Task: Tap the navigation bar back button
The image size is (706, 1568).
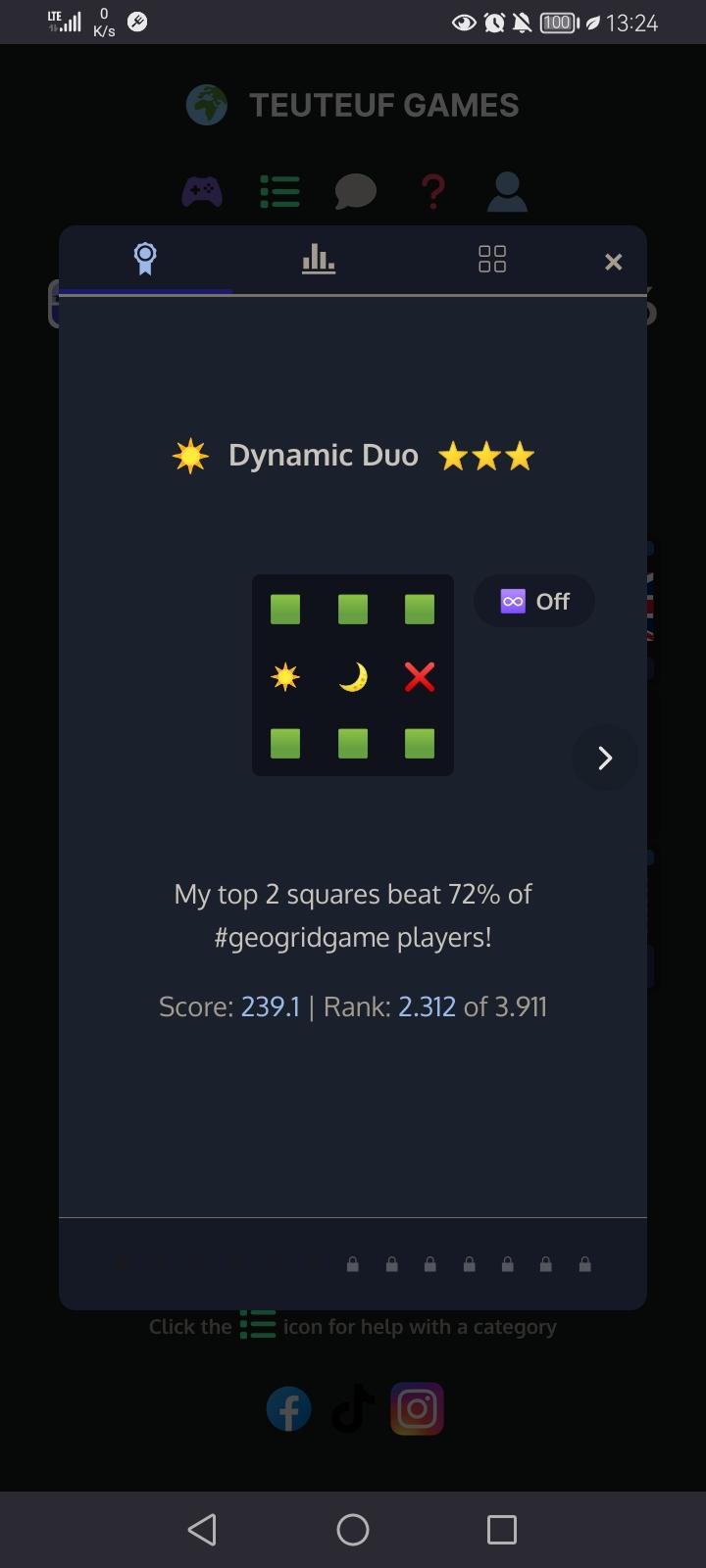Action: coord(202,1529)
